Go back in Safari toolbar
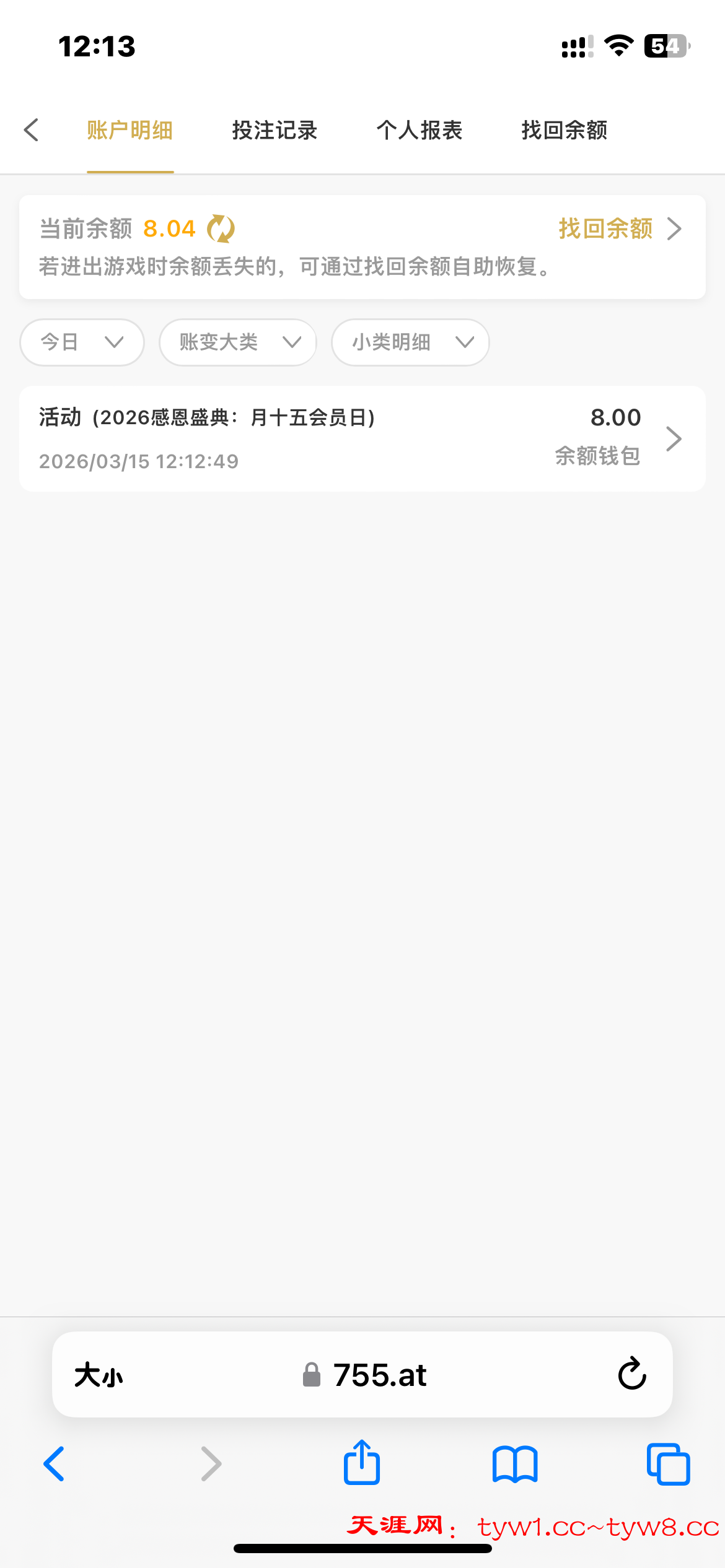This screenshot has width=725, height=1568. (x=54, y=1464)
